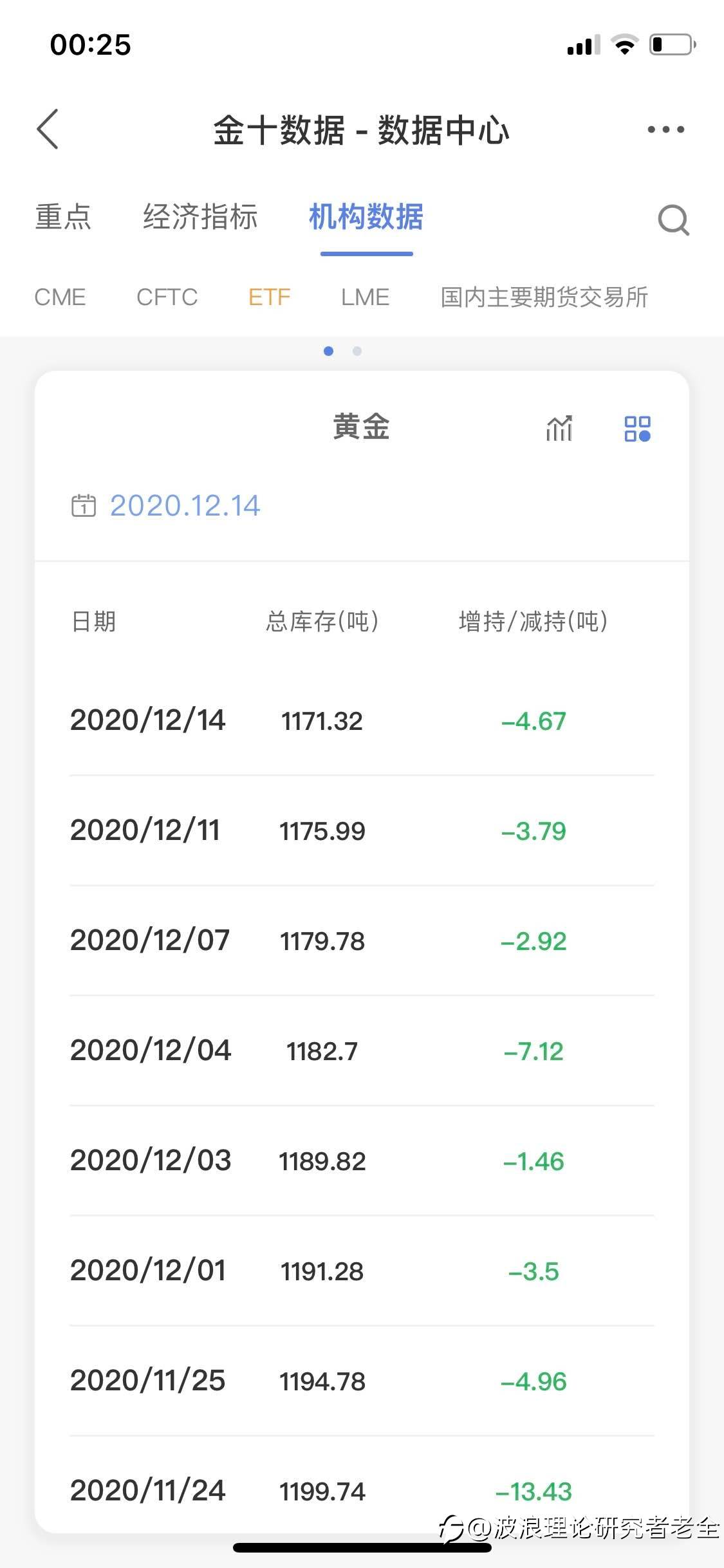Viewport: 724px width, 1568px height.
Task: Select the 国内主要期货交易所 sub-tab
Action: 544,297
